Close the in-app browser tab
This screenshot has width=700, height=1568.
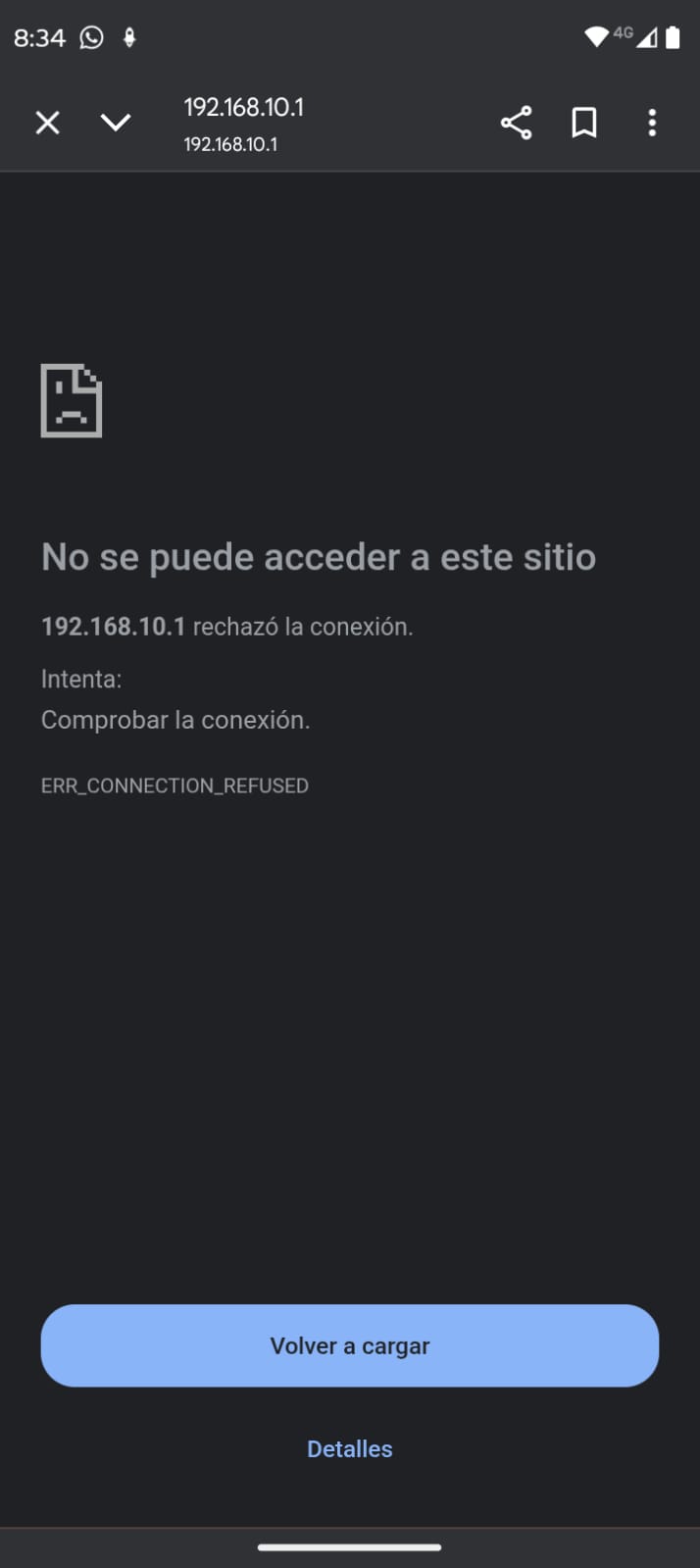coord(47,123)
